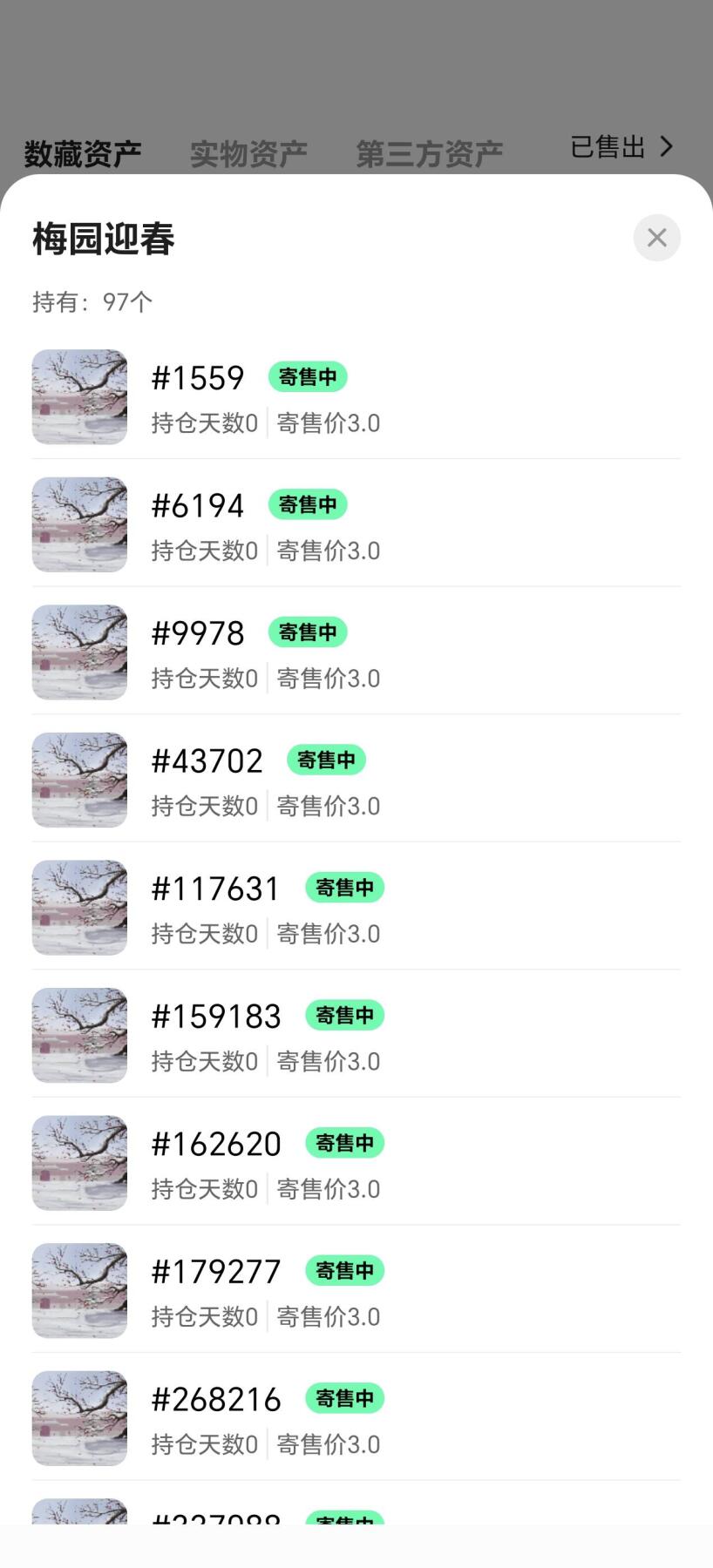This screenshot has height=1568, width=713.
Task: Open the #43702 collectible thumbnail image
Action: 78,780
